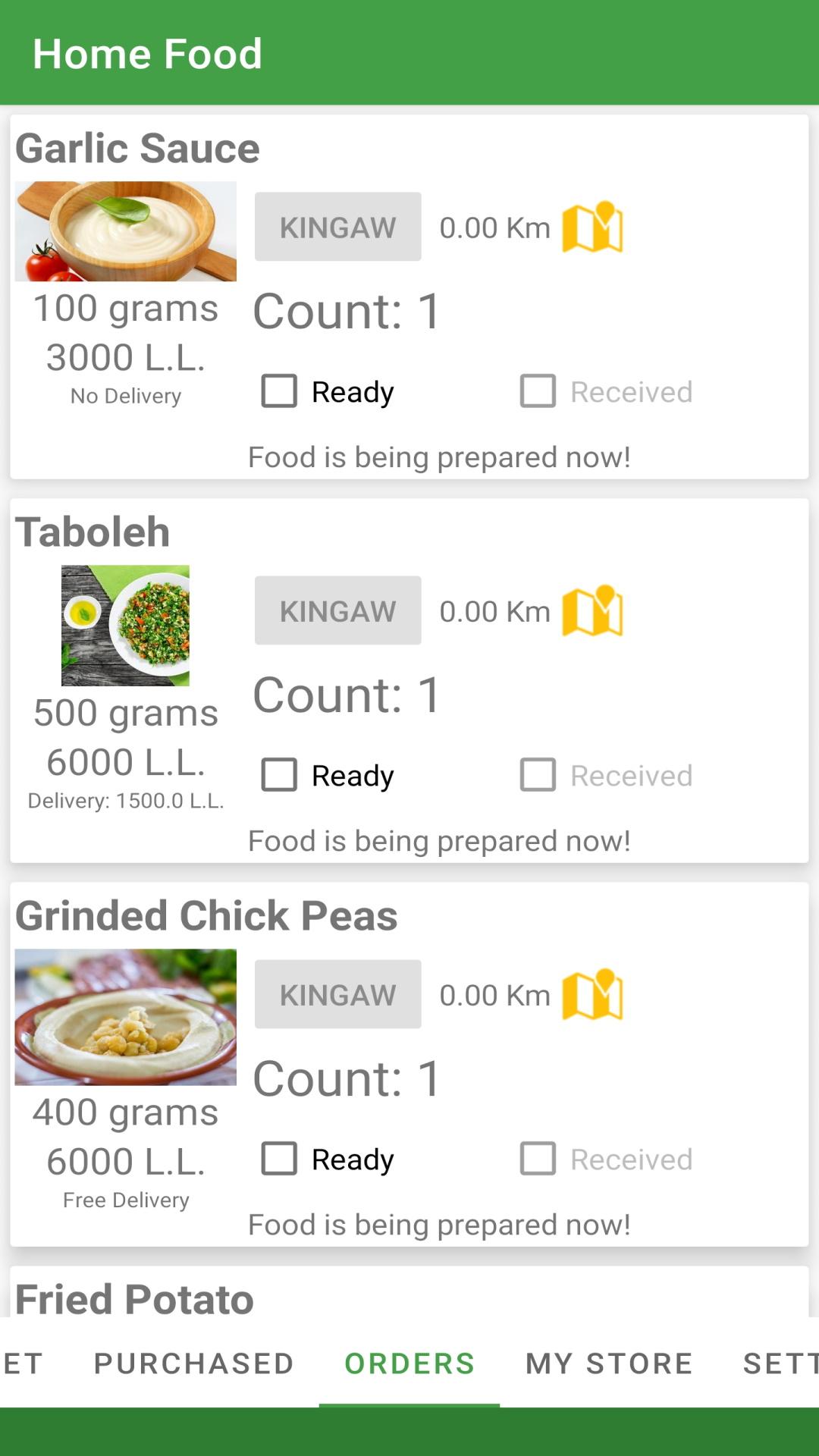Open map for the Garlic Sauce order
This screenshot has height=1456, width=819.
(x=592, y=226)
